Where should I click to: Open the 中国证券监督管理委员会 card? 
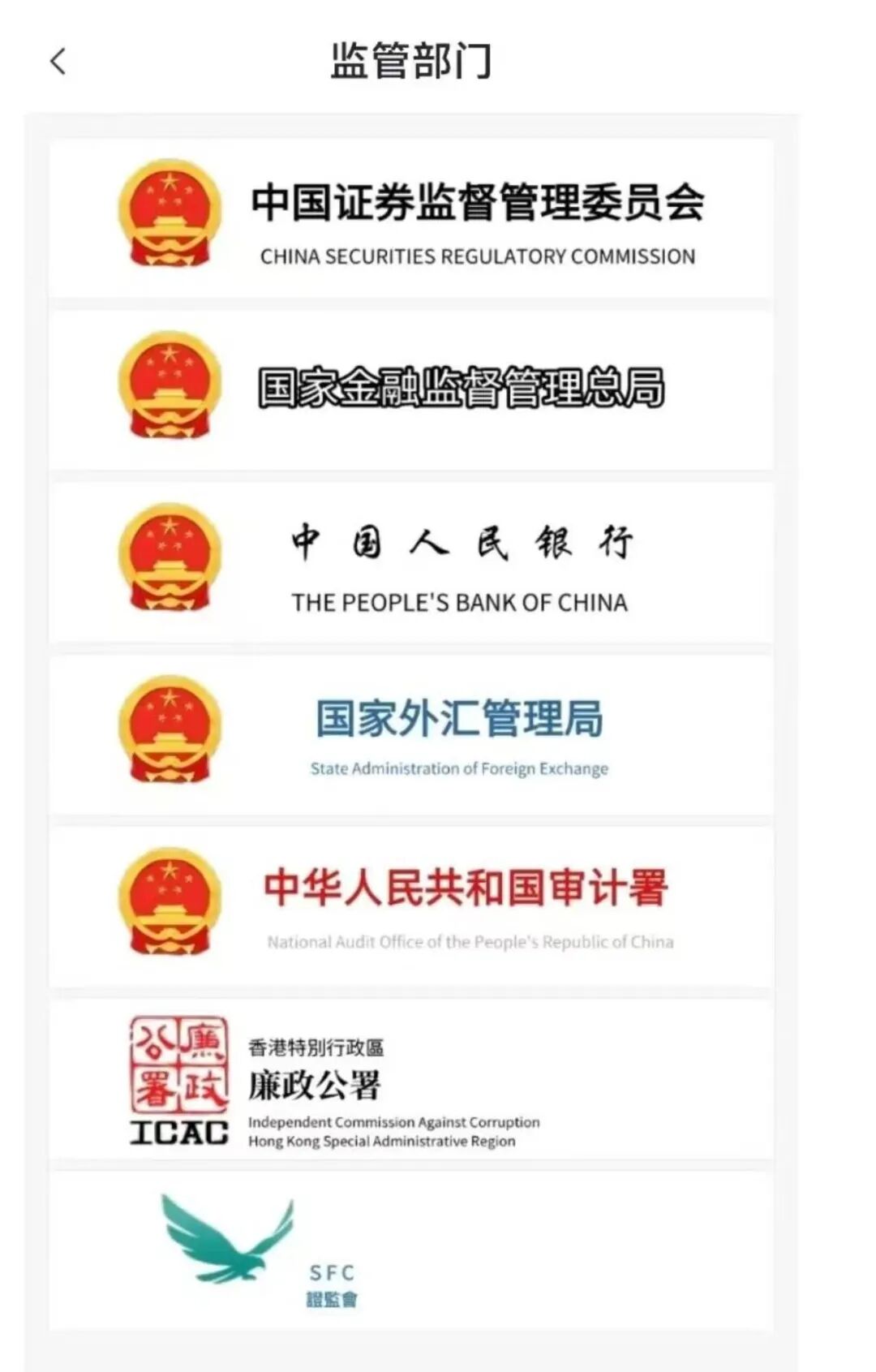pyautogui.click(x=410, y=217)
